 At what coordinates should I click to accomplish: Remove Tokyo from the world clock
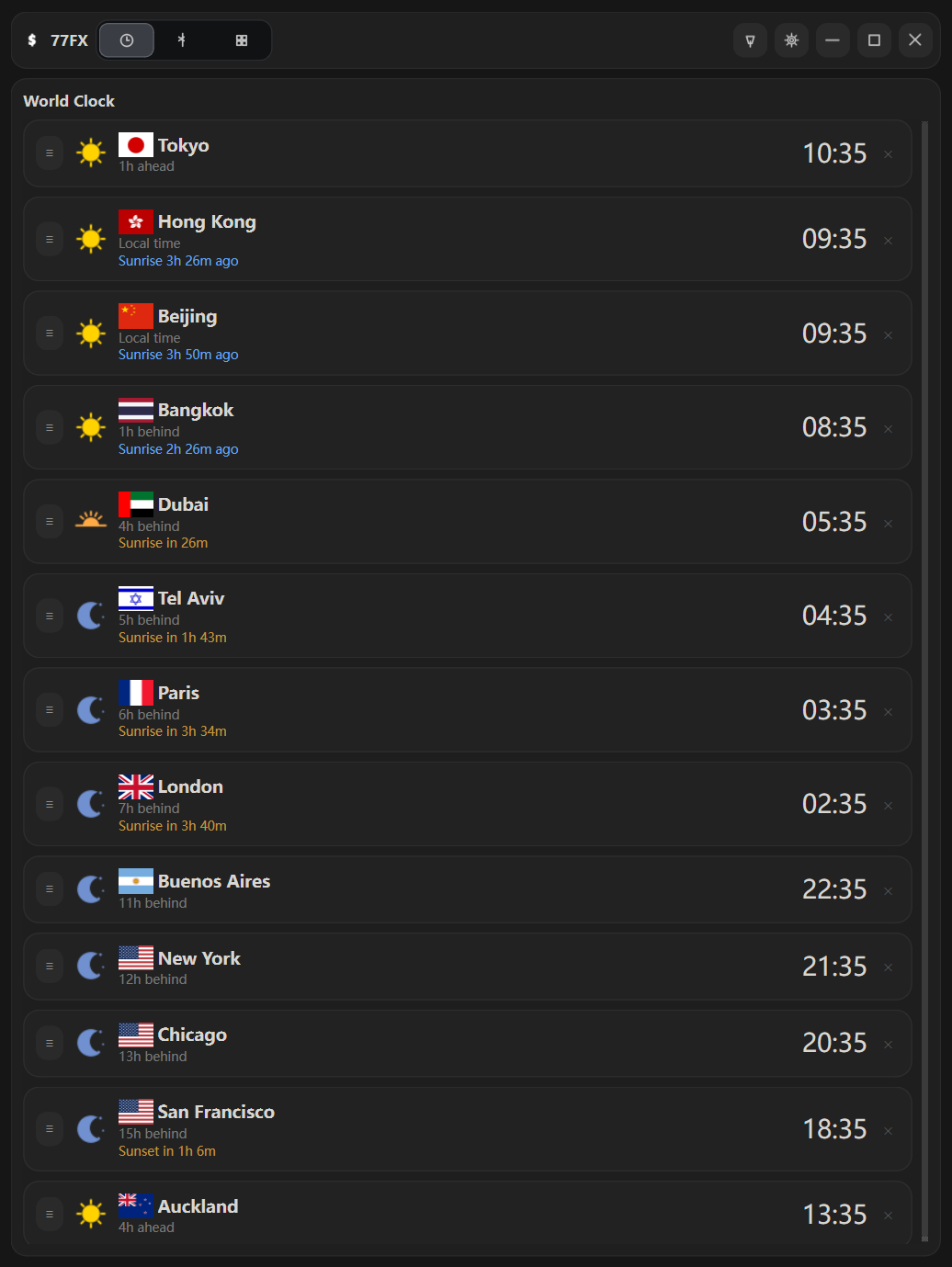click(x=888, y=154)
